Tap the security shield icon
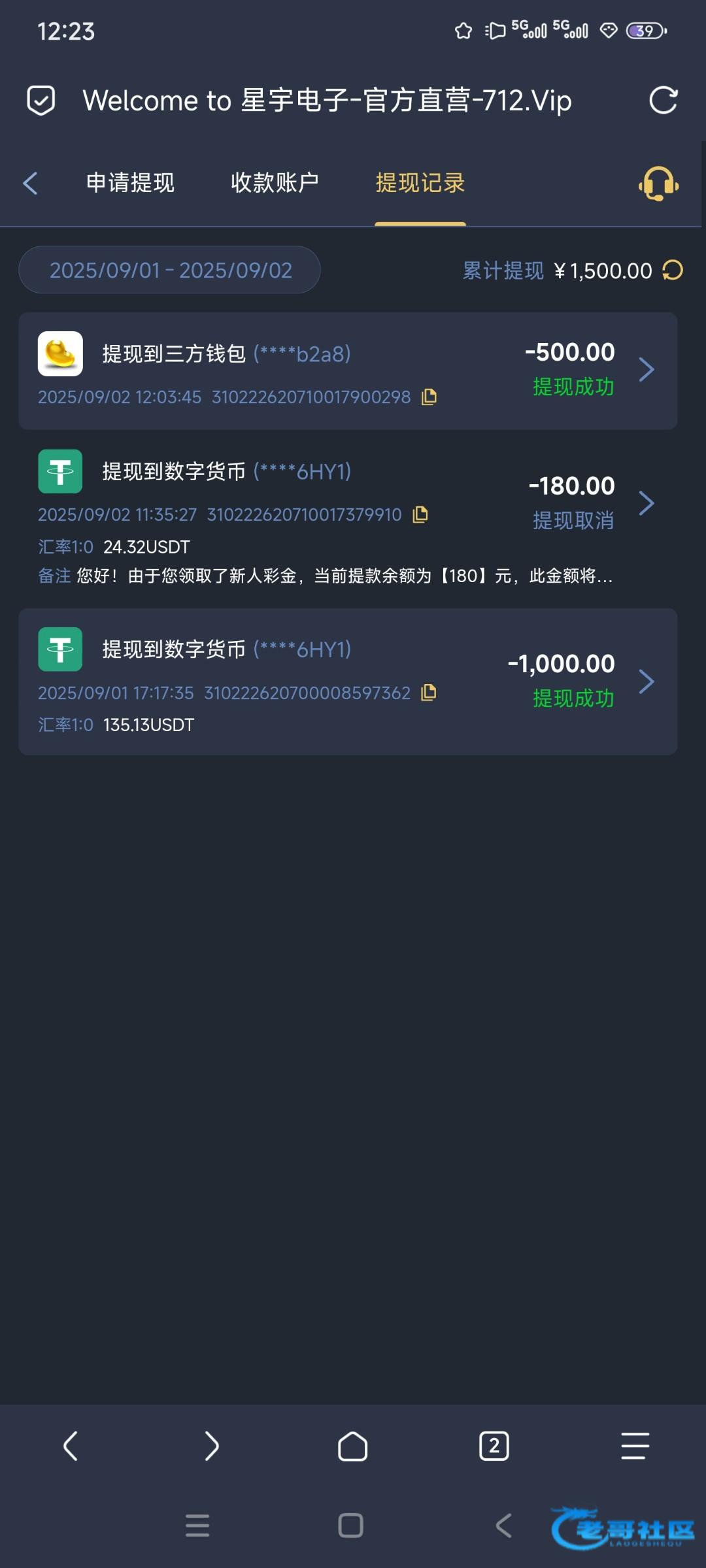 pos(41,101)
